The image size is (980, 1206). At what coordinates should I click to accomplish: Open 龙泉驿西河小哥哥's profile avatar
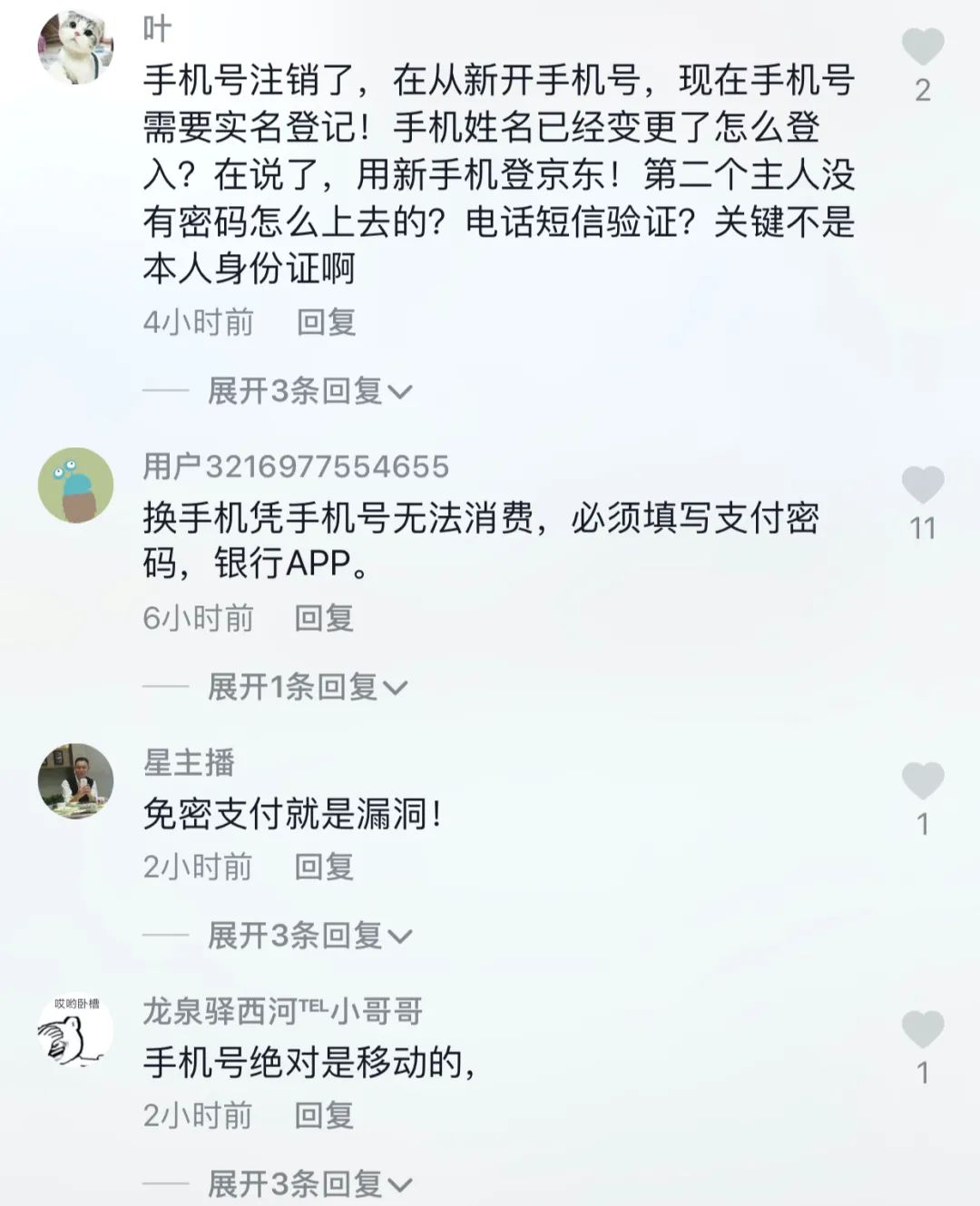pyautogui.click(x=75, y=1031)
